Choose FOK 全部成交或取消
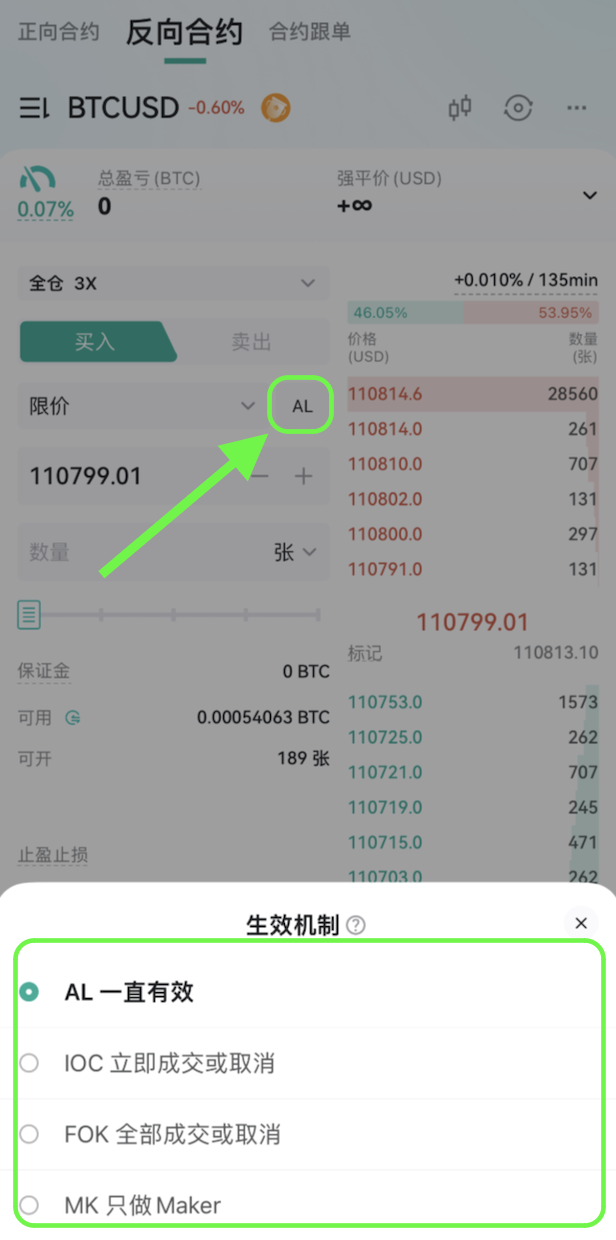616x1240 pixels. [172, 1134]
